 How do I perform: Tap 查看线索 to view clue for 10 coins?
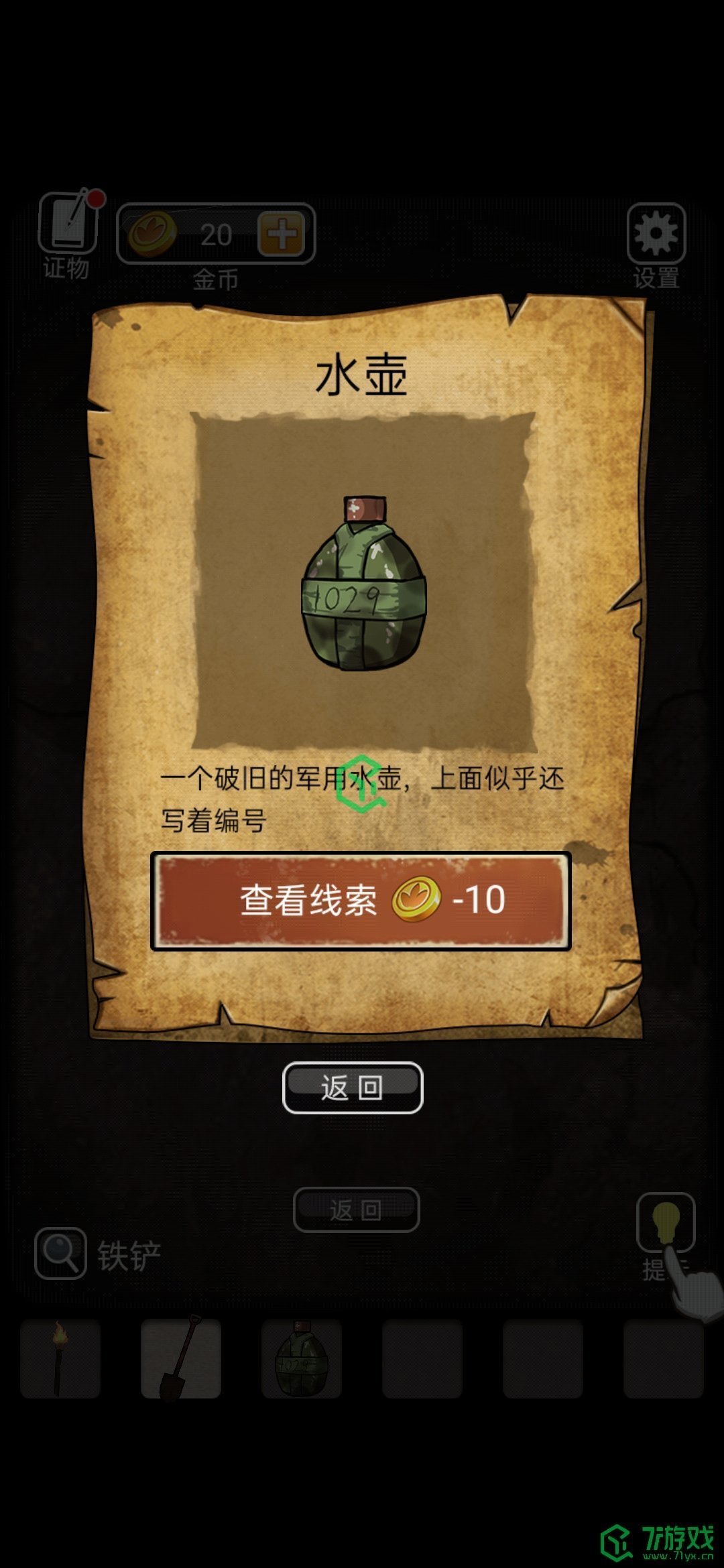[x=361, y=901]
